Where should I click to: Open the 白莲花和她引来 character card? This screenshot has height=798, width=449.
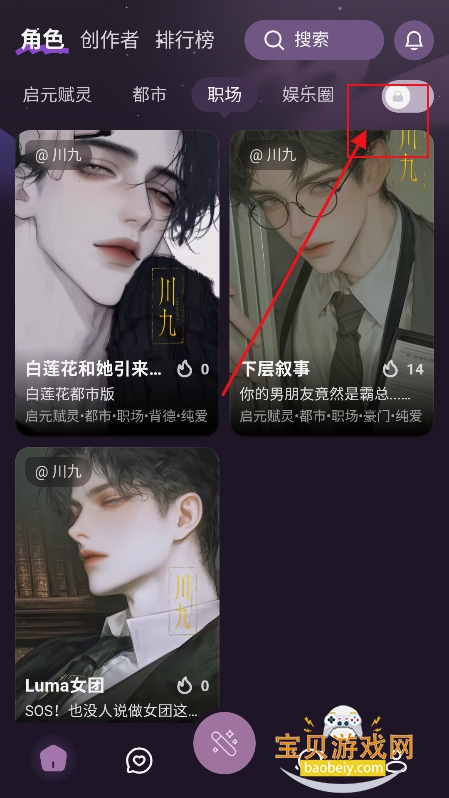(117, 283)
